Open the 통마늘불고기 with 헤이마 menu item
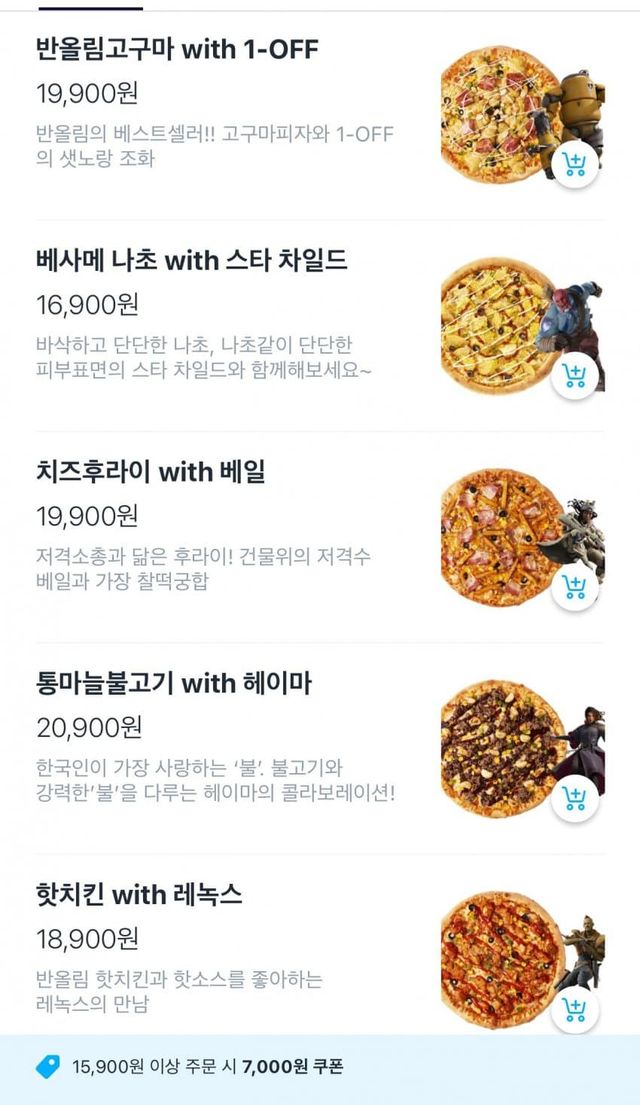The image size is (640, 1105). click(174, 684)
